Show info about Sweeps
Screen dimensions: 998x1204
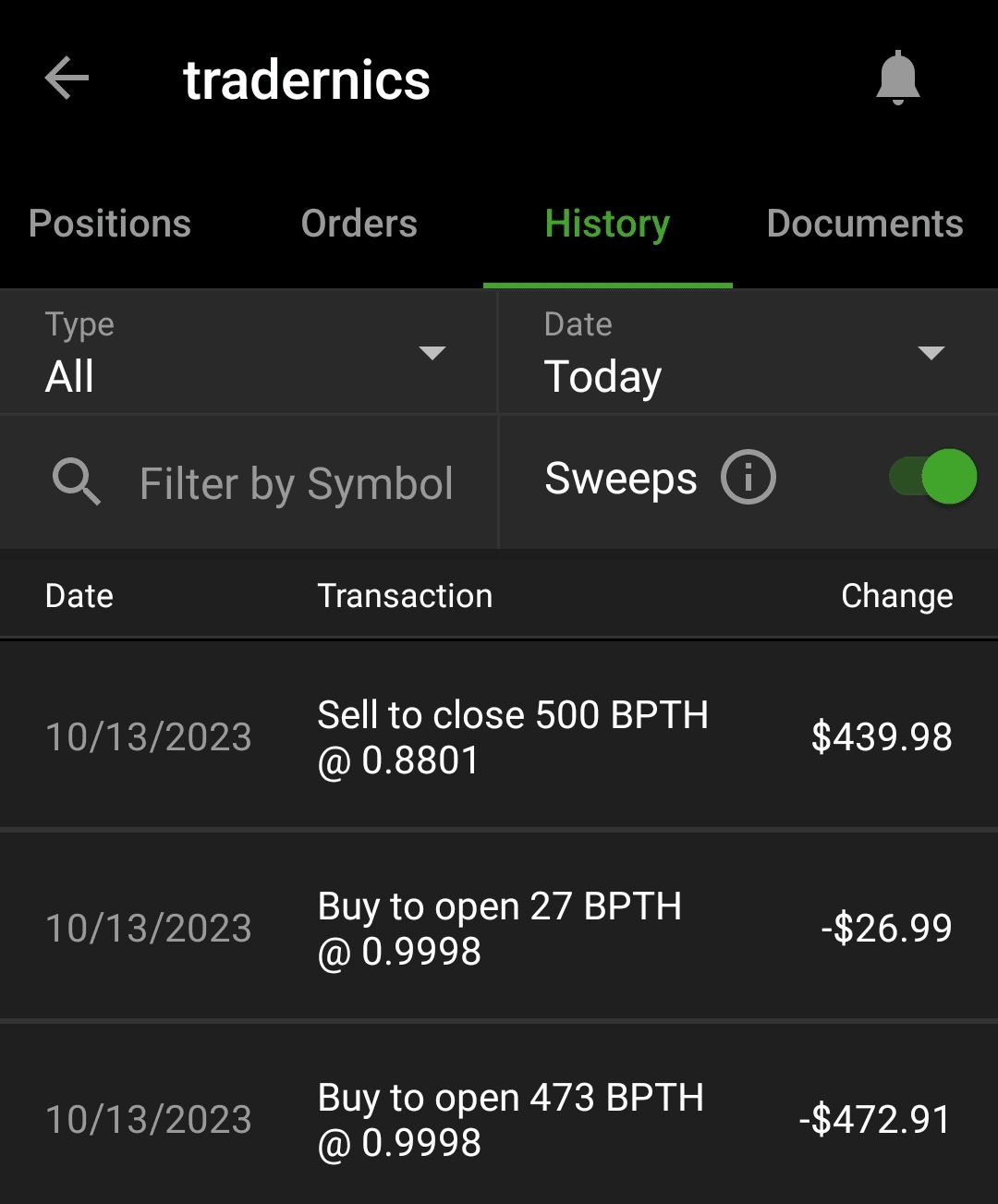(748, 478)
